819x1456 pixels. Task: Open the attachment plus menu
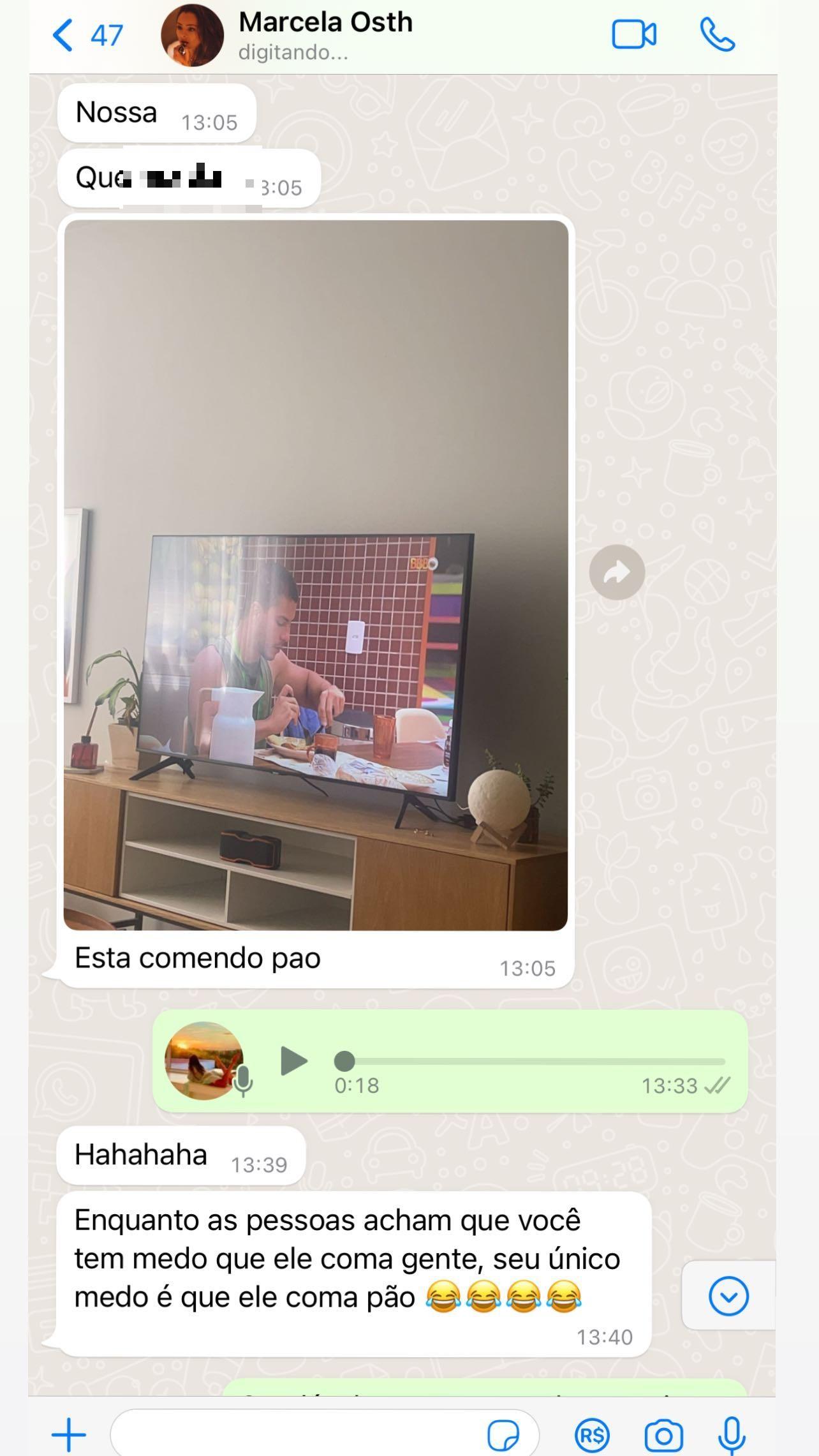pos(68,1435)
